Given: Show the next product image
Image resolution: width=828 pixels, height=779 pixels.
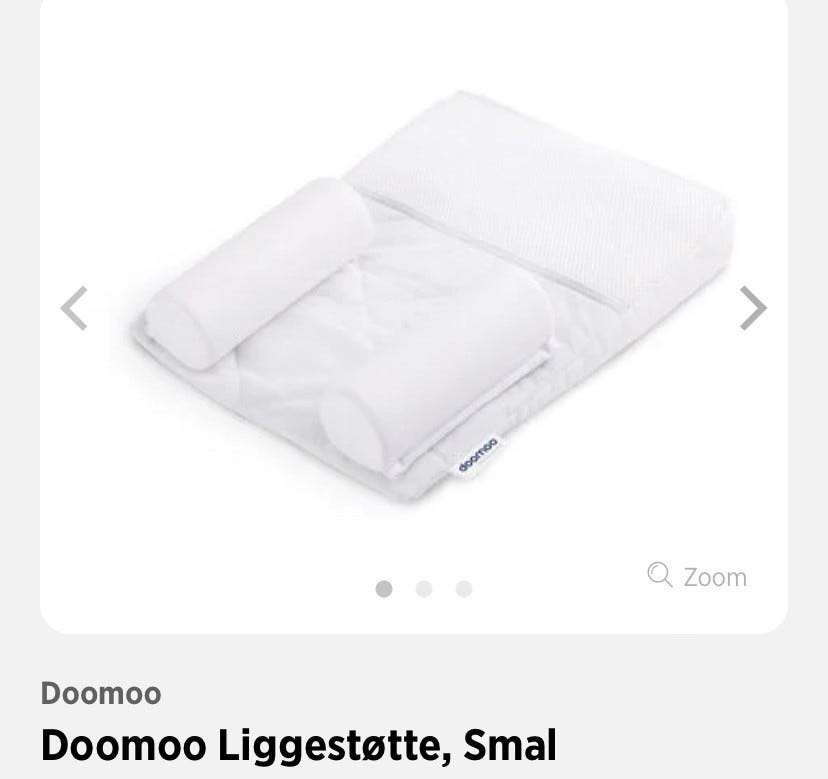Looking at the screenshot, I should pos(752,308).
